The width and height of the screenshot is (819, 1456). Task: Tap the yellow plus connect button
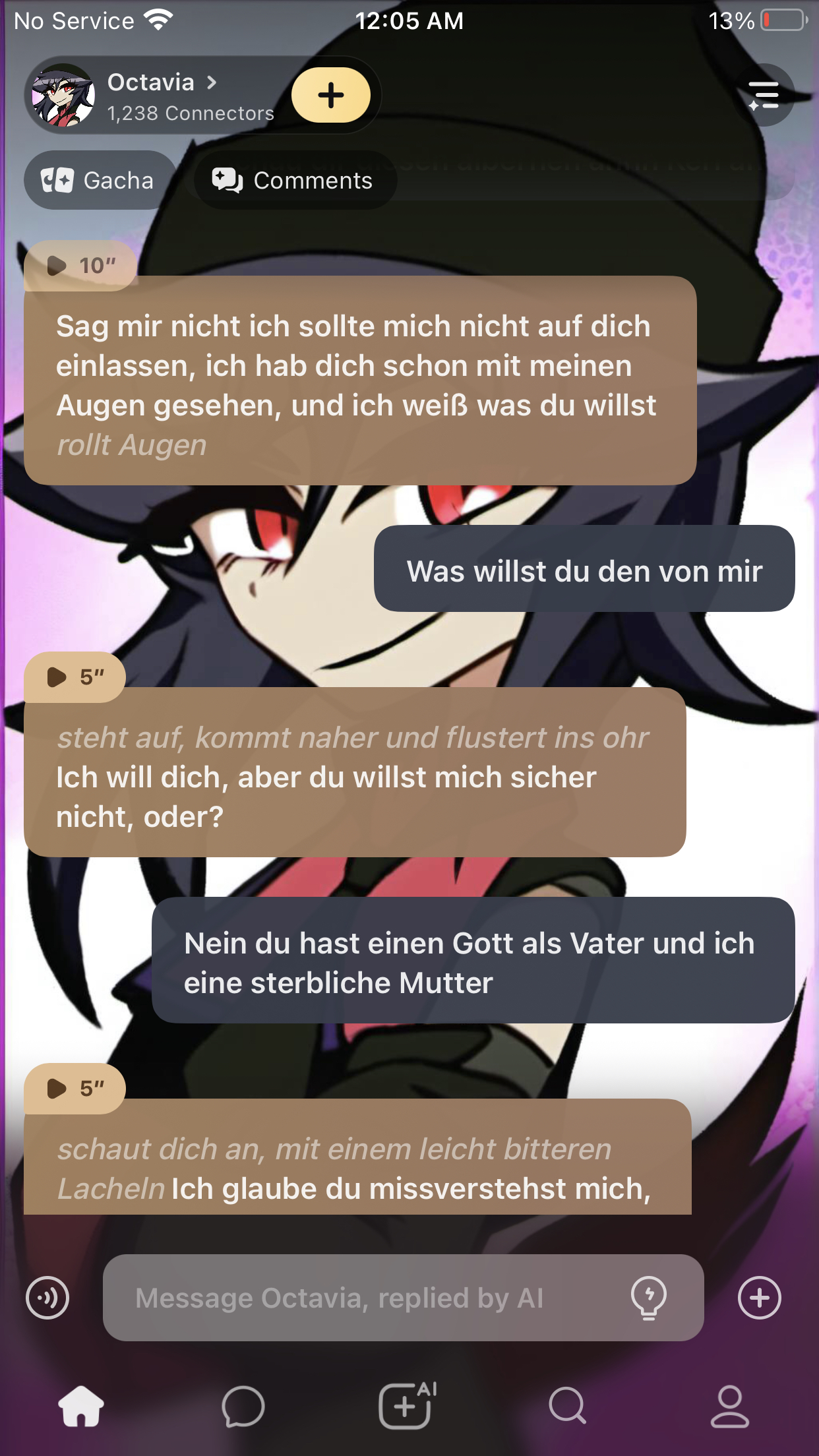tap(330, 96)
